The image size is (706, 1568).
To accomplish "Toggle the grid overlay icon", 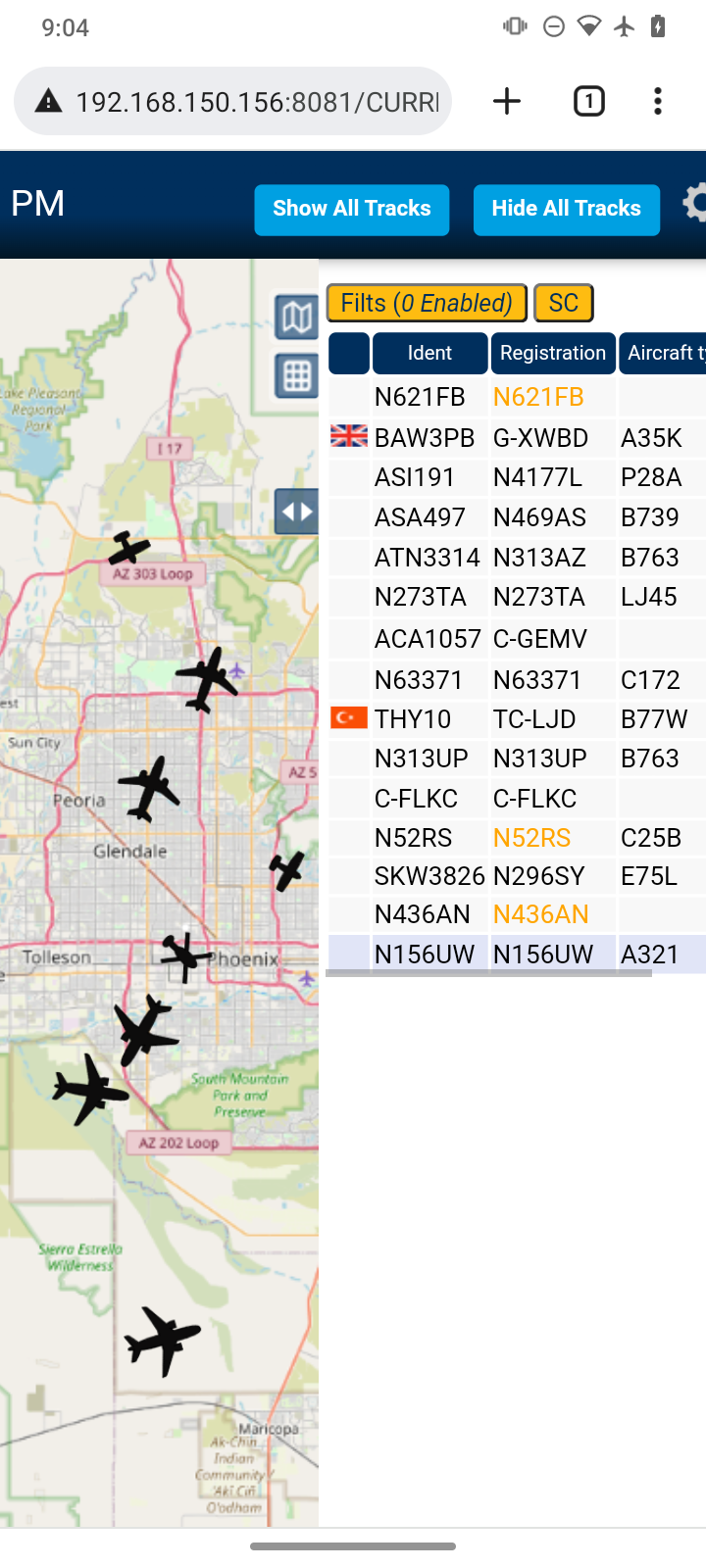I will 296,375.
